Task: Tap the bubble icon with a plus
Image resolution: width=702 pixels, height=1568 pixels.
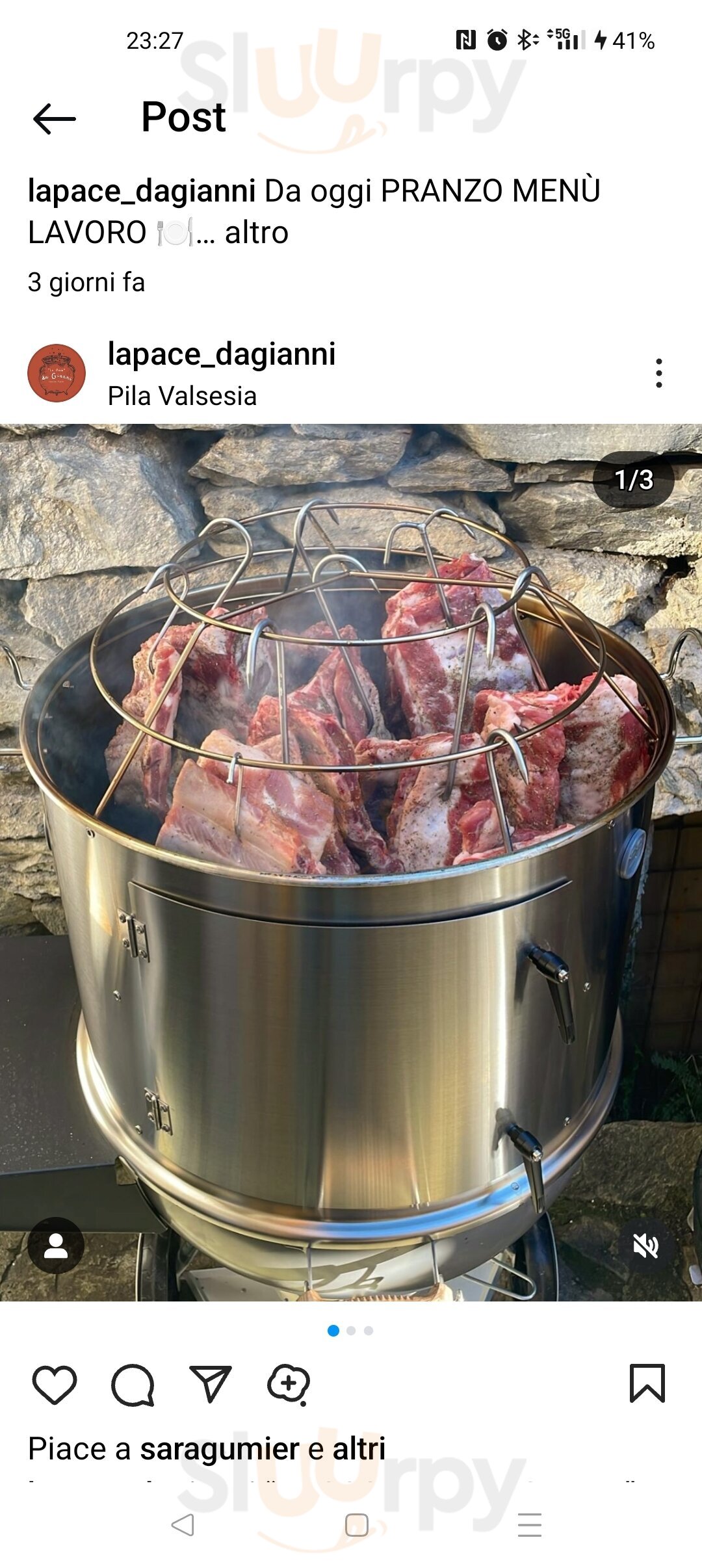Action: (x=289, y=1385)
